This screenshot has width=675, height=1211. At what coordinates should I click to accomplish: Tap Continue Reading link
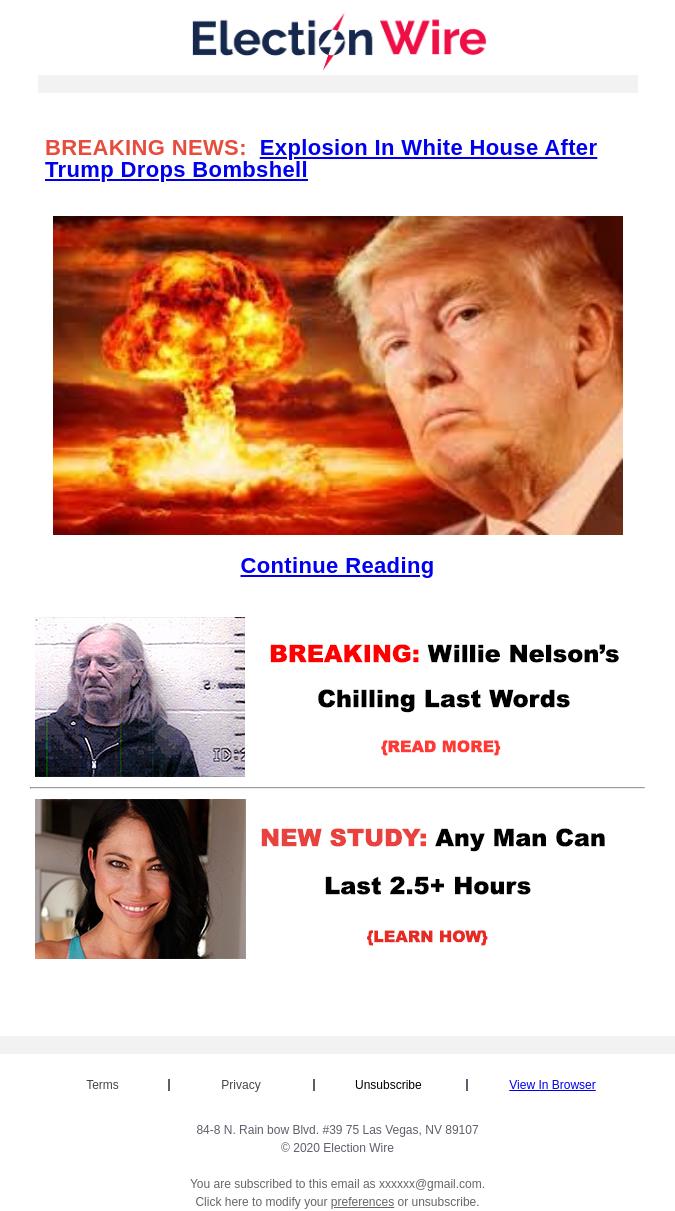tap(337, 565)
